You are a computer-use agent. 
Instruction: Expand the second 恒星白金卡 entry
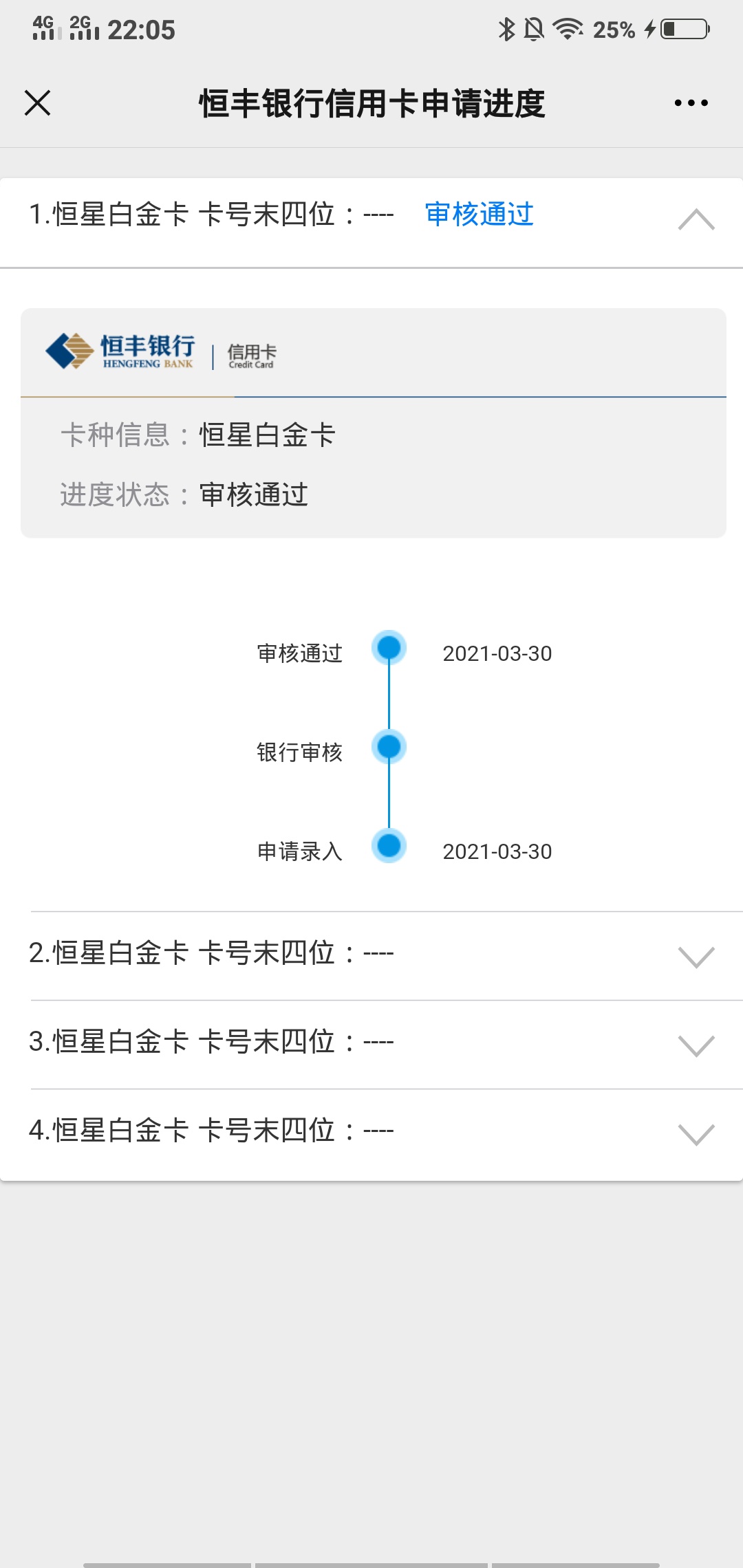pos(371,956)
